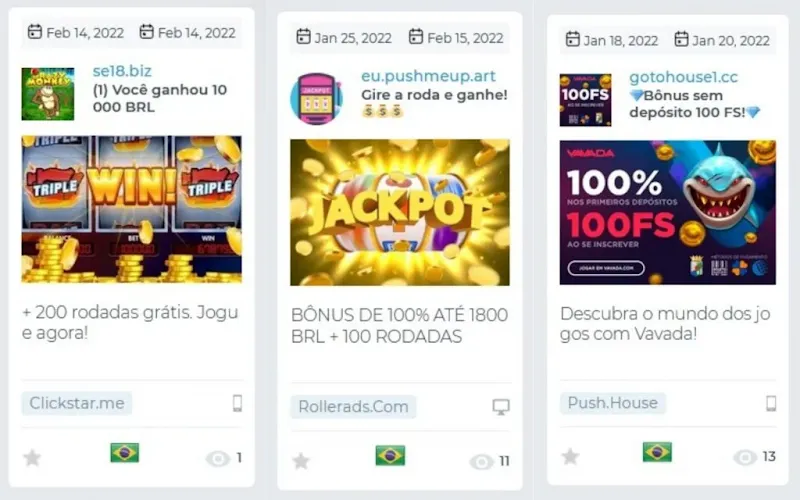800x500 pixels.
Task: Add the gotohouse1.cc ad to favorites
Action: 570,457
